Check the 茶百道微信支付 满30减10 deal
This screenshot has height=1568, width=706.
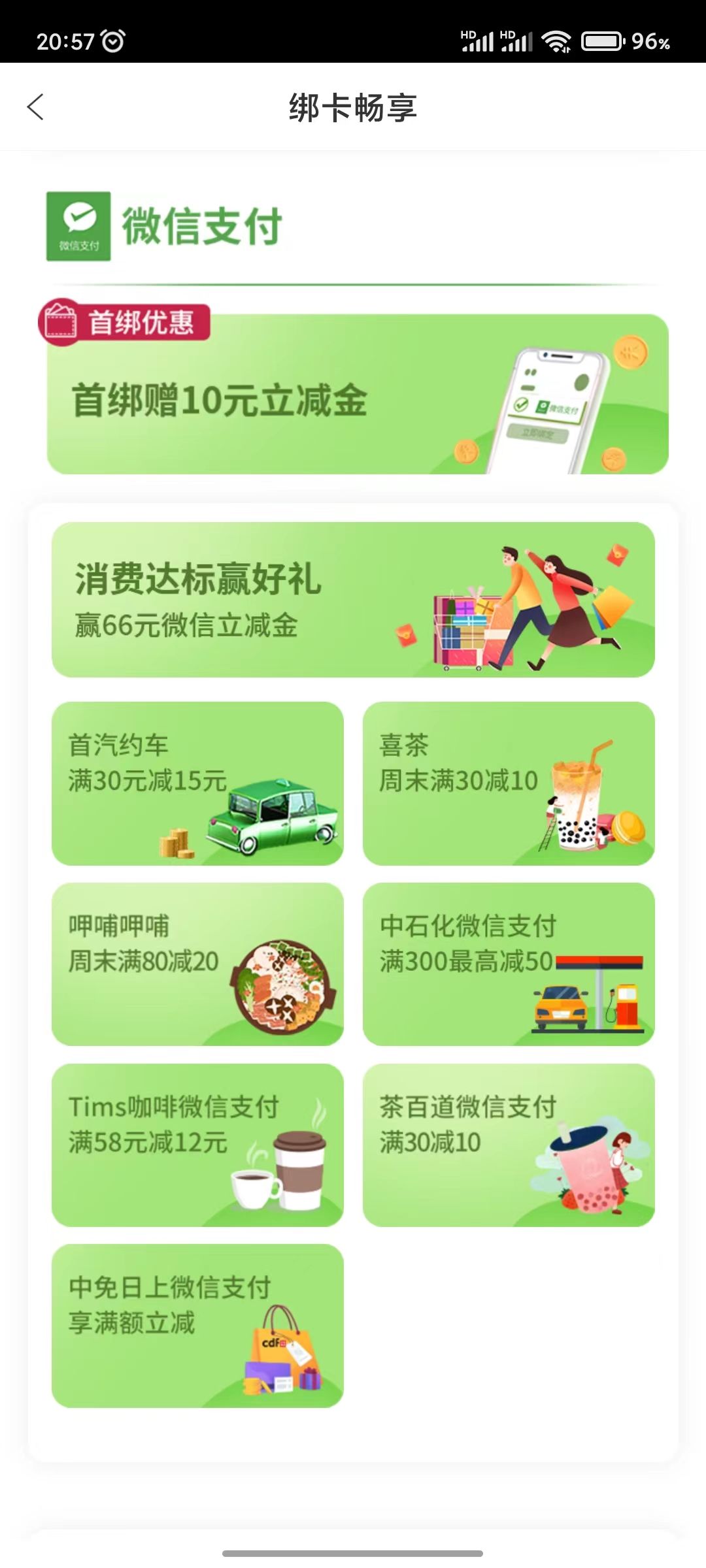(x=509, y=1145)
